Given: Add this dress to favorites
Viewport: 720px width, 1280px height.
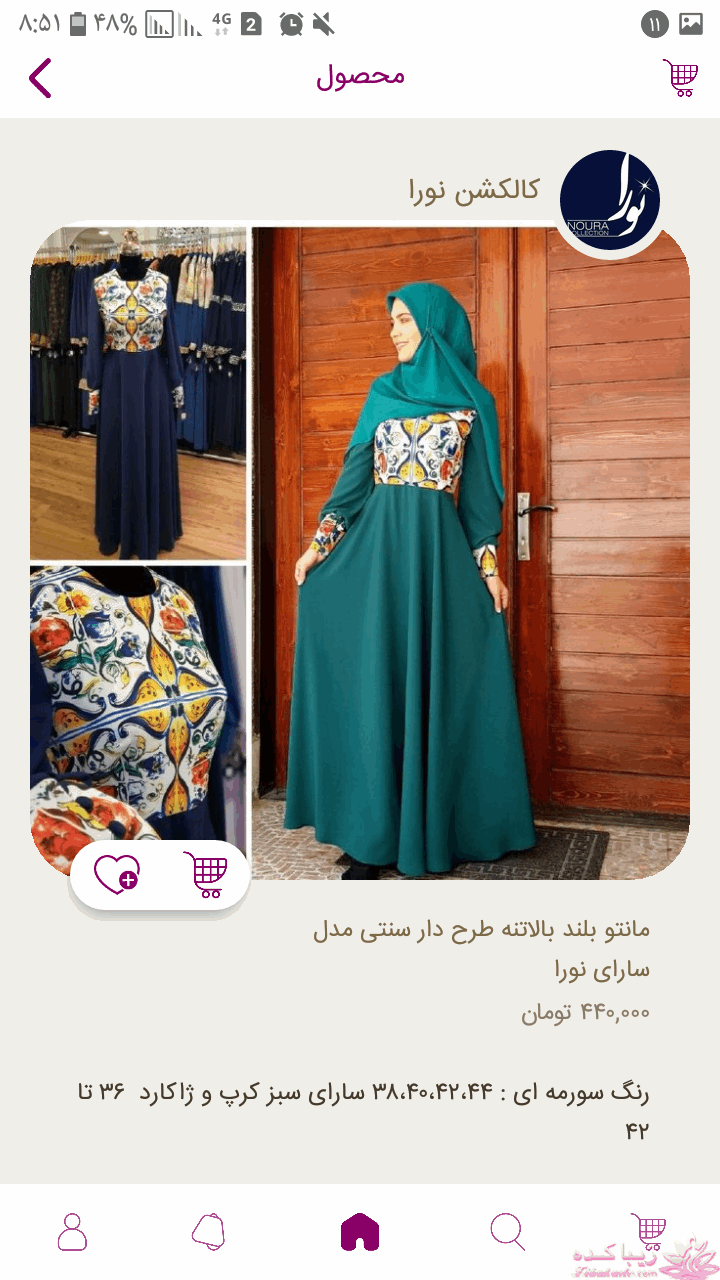Looking at the screenshot, I should tap(116, 875).
